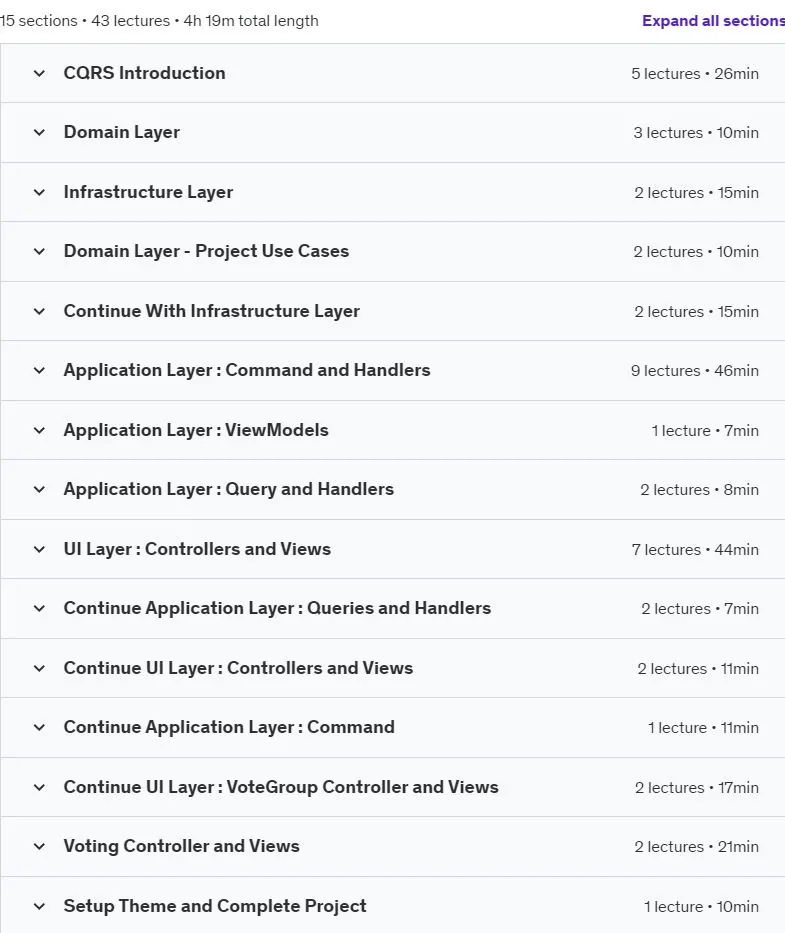Viewport: 785px width, 933px height.
Task: Expand Application Layer : ViewModels section
Action: point(393,430)
